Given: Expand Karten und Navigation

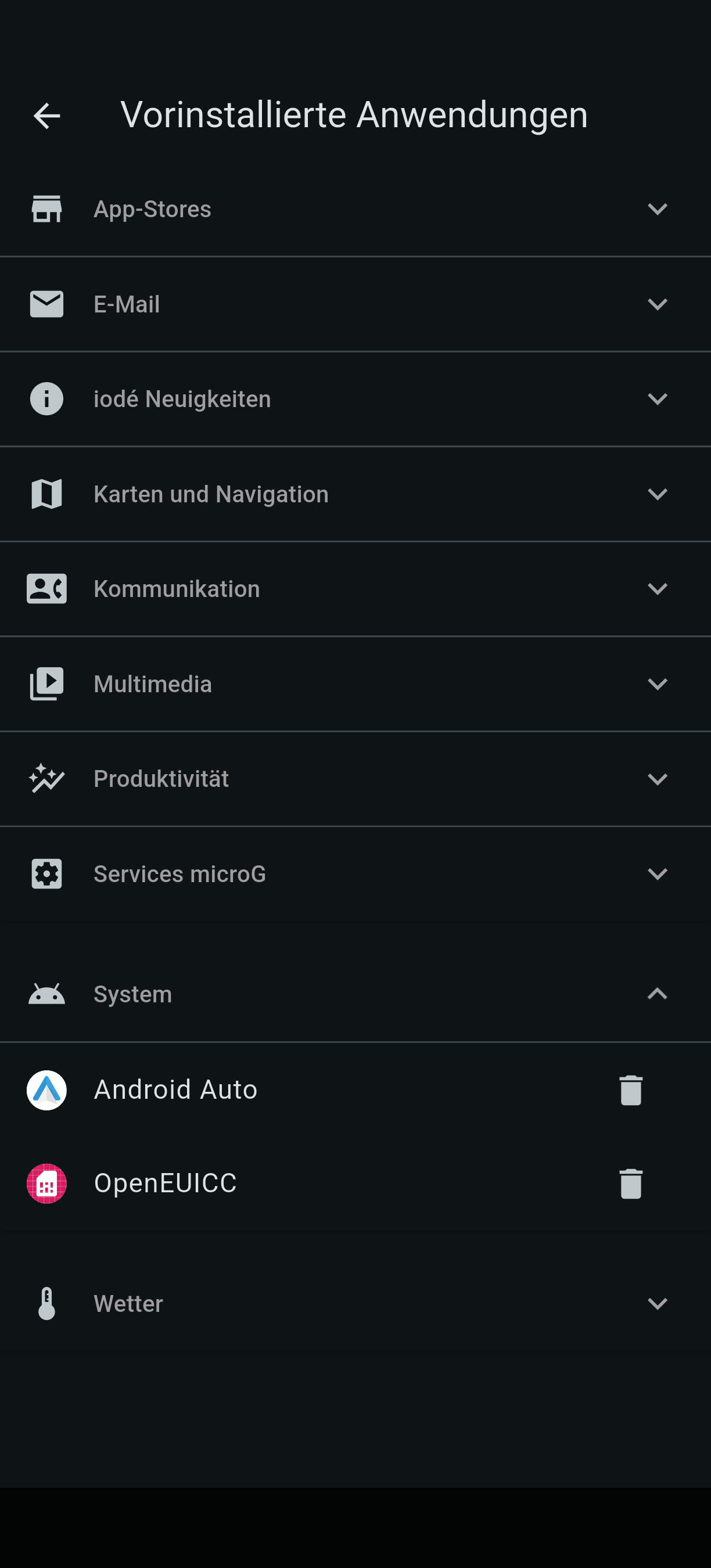Looking at the screenshot, I should tap(657, 494).
